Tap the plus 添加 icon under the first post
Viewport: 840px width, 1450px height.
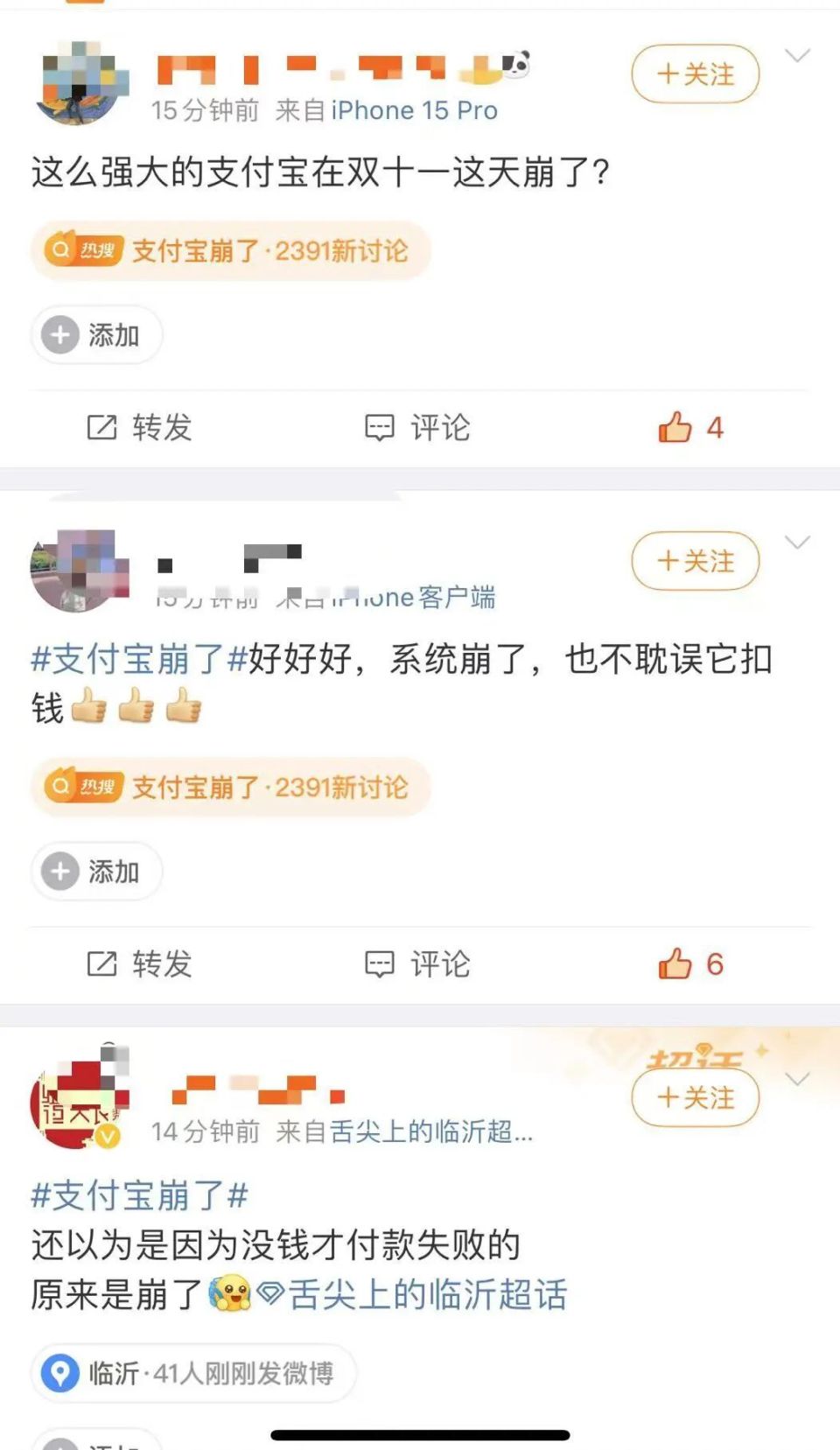pos(59,335)
